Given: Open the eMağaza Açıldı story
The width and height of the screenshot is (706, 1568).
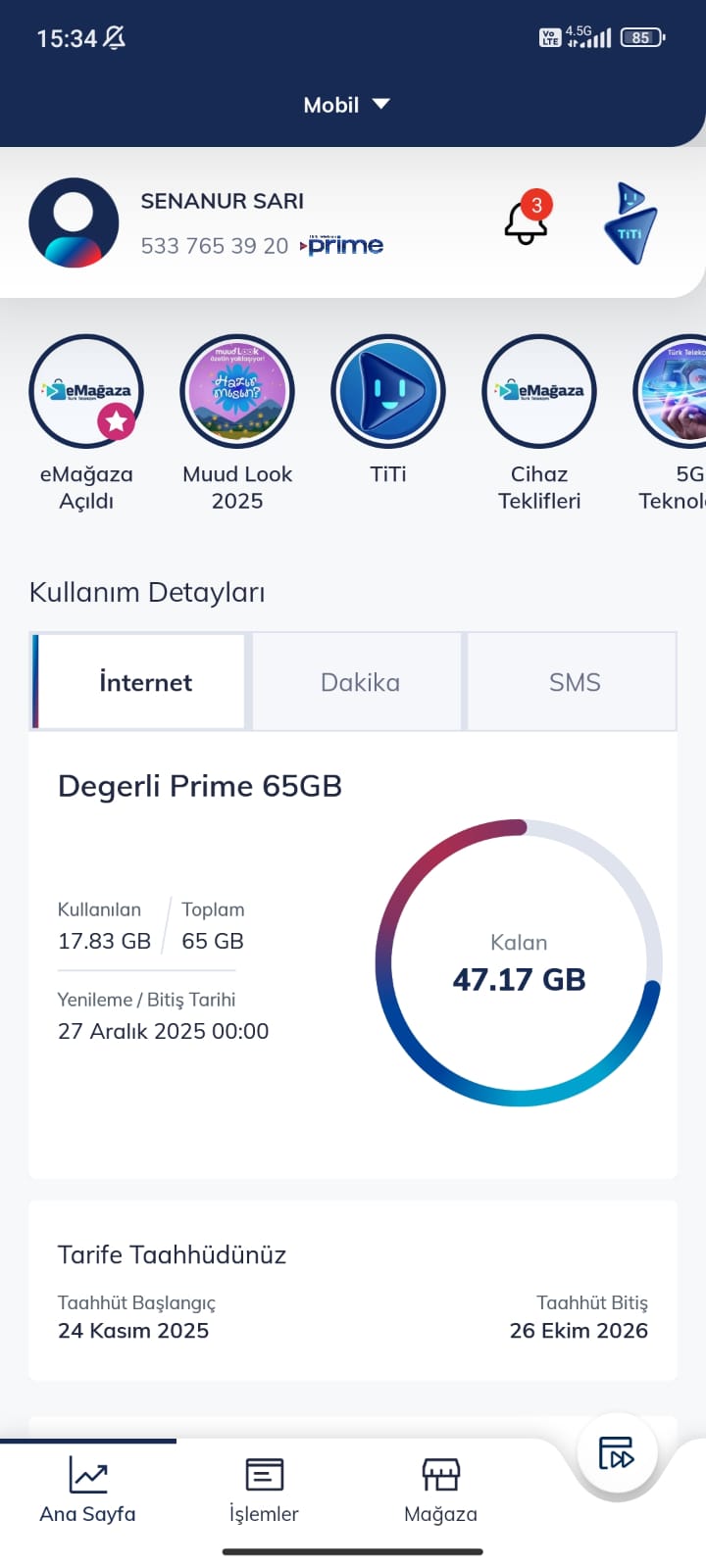Looking at the screenshot, I should tap(86, 392).
